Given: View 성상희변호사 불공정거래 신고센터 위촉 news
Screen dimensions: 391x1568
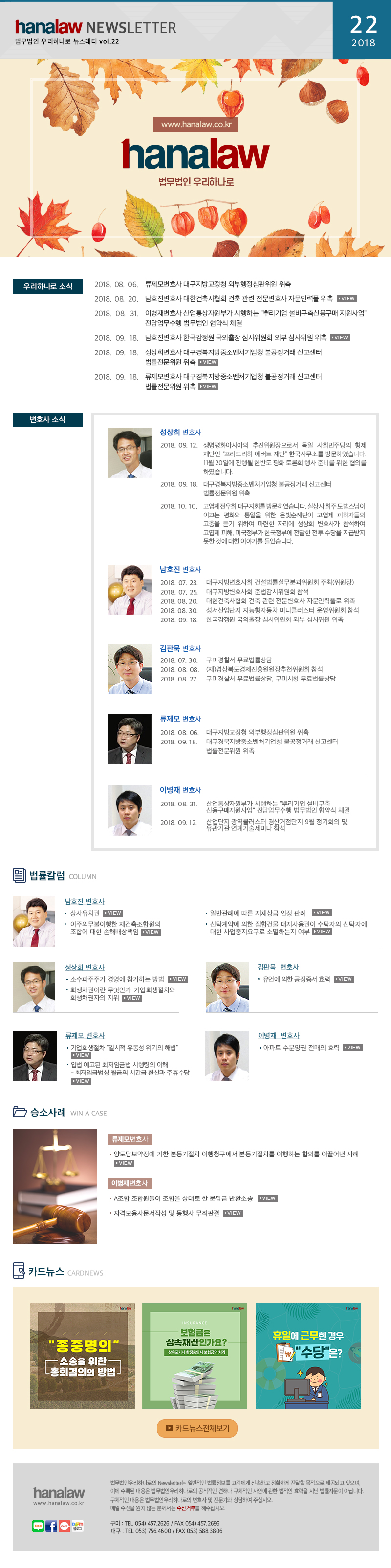Looking at the screenshot, I should point(208,362).
